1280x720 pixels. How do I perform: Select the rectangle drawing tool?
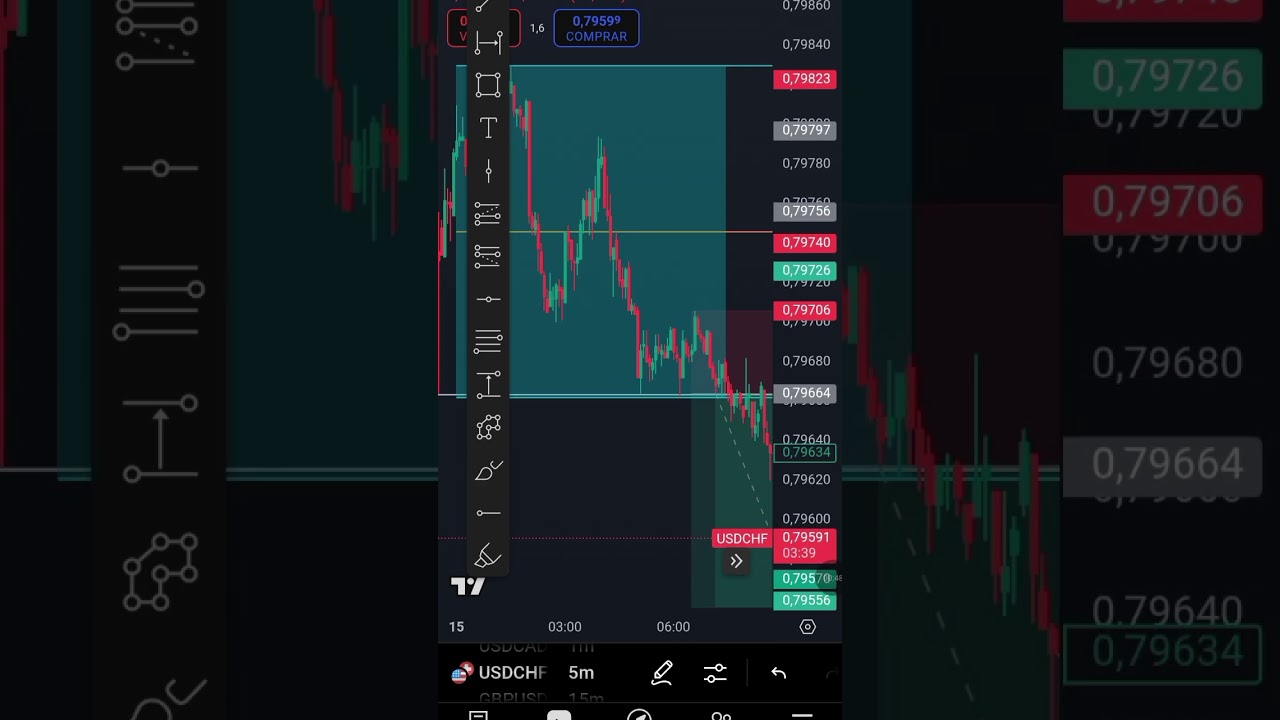488,85
